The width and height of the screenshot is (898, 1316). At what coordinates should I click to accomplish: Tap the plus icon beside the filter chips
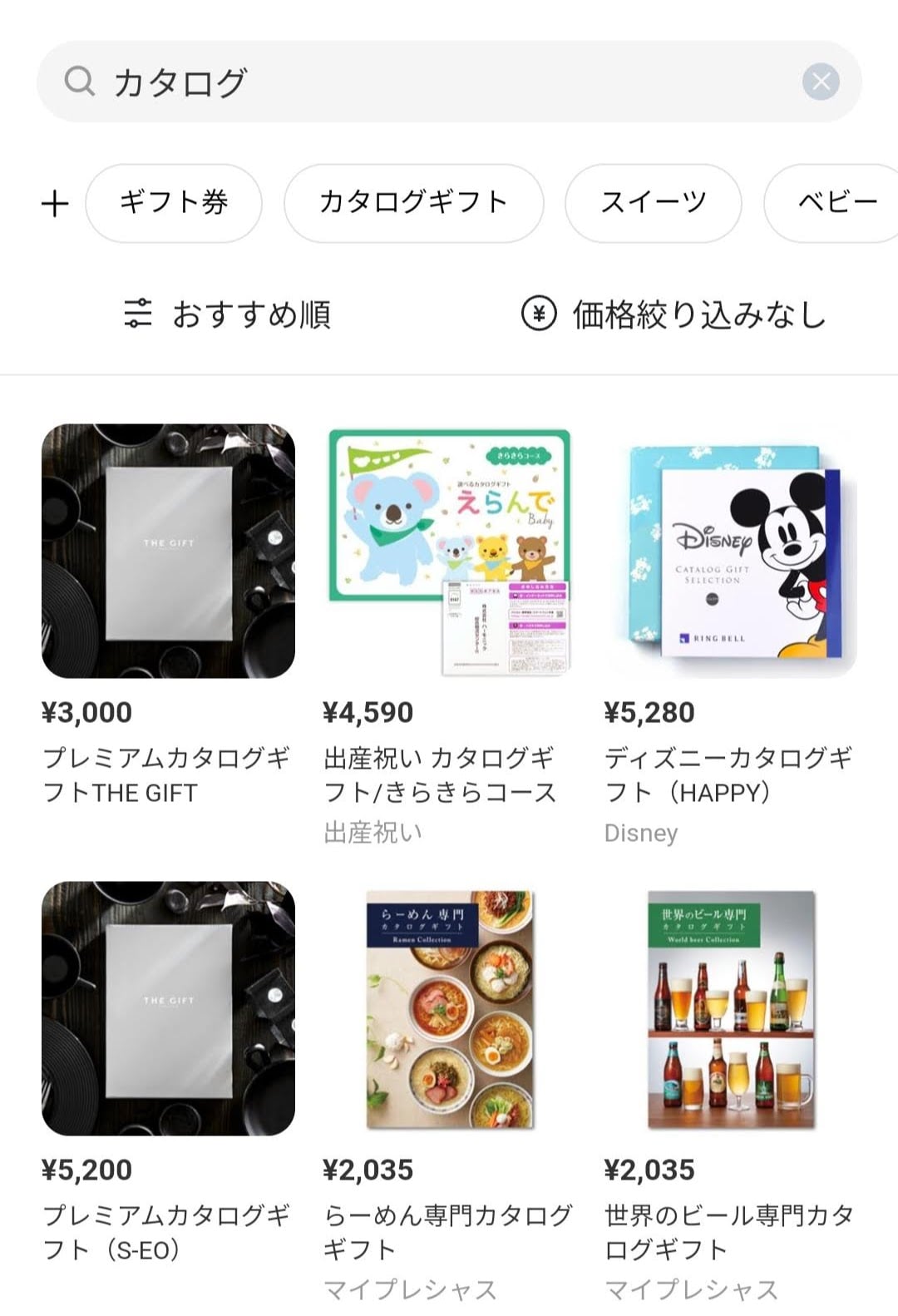point(55,203)
